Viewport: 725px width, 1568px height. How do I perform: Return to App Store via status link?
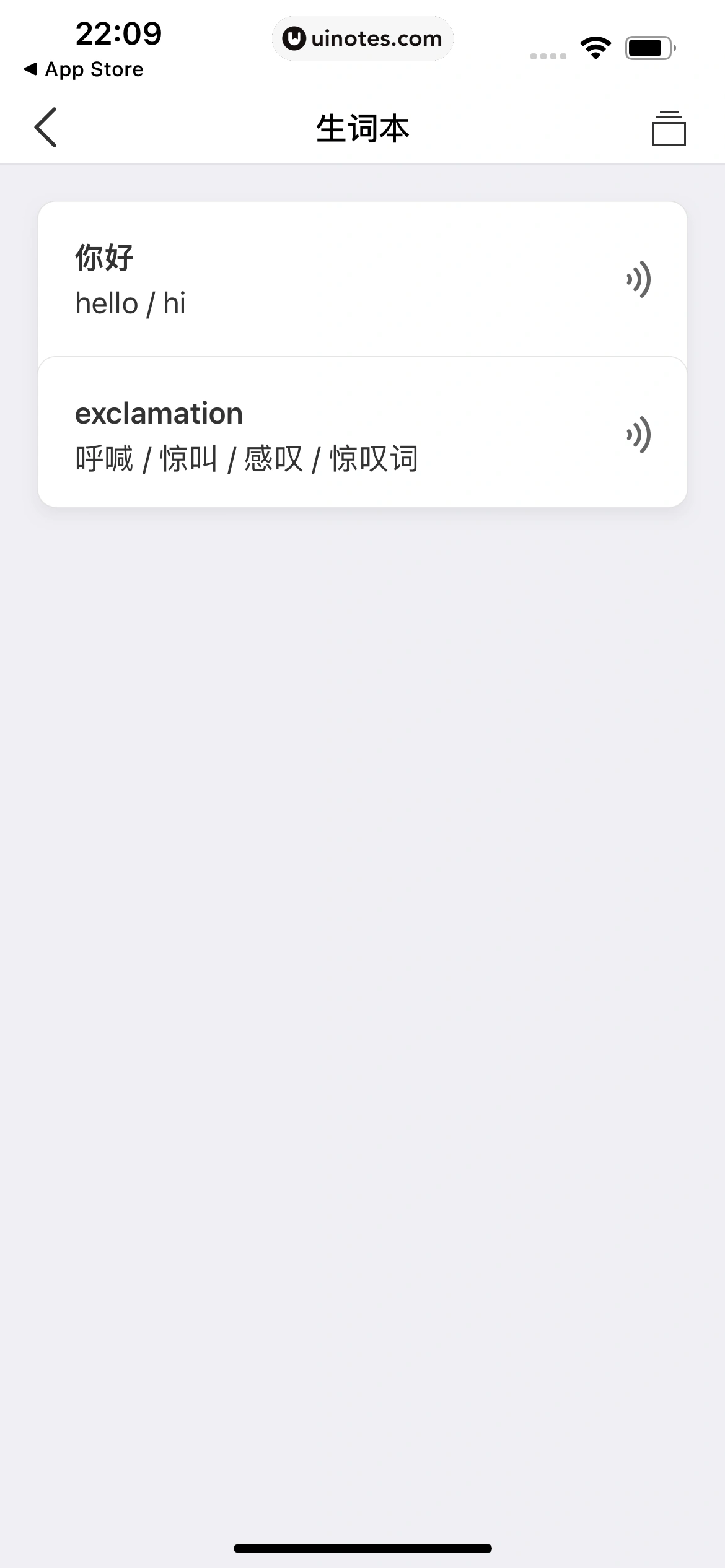84,69
